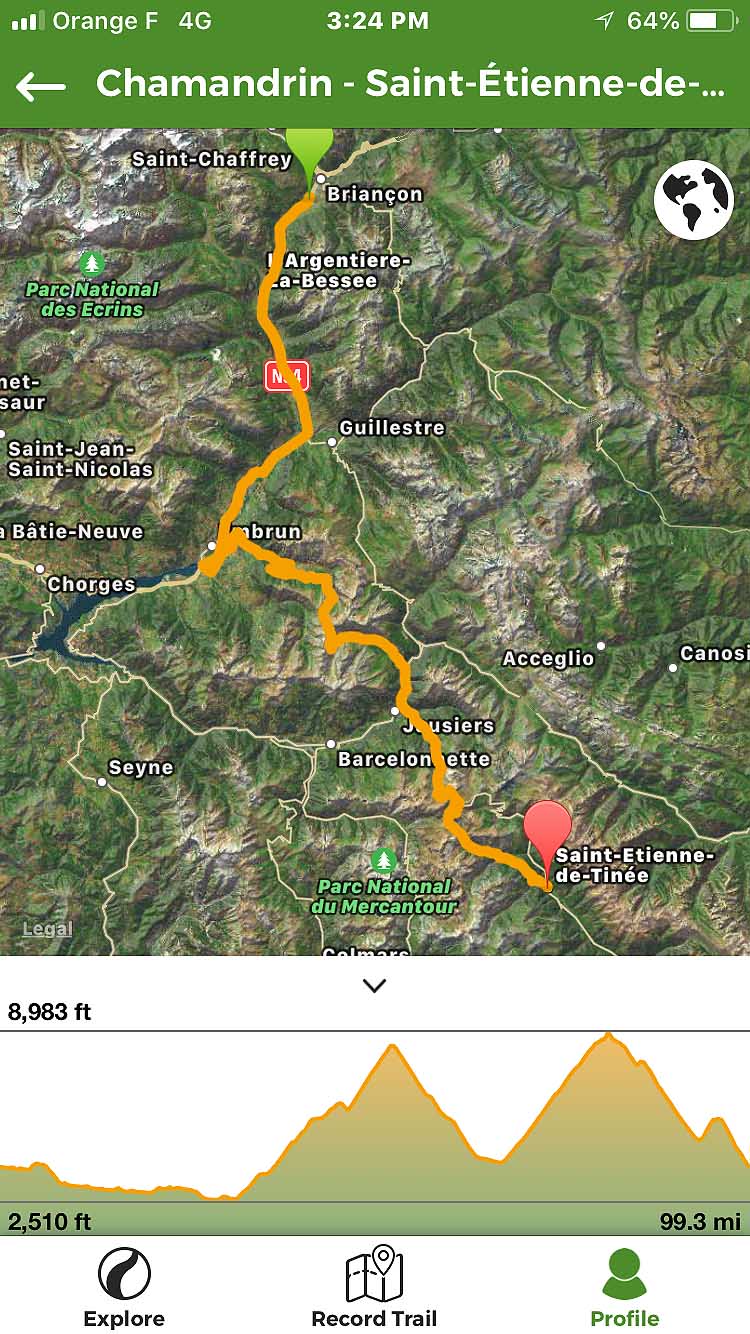Go back using the header arrow
The width and height of the screenshot is (750, 1334).
(x=41, y=86)
